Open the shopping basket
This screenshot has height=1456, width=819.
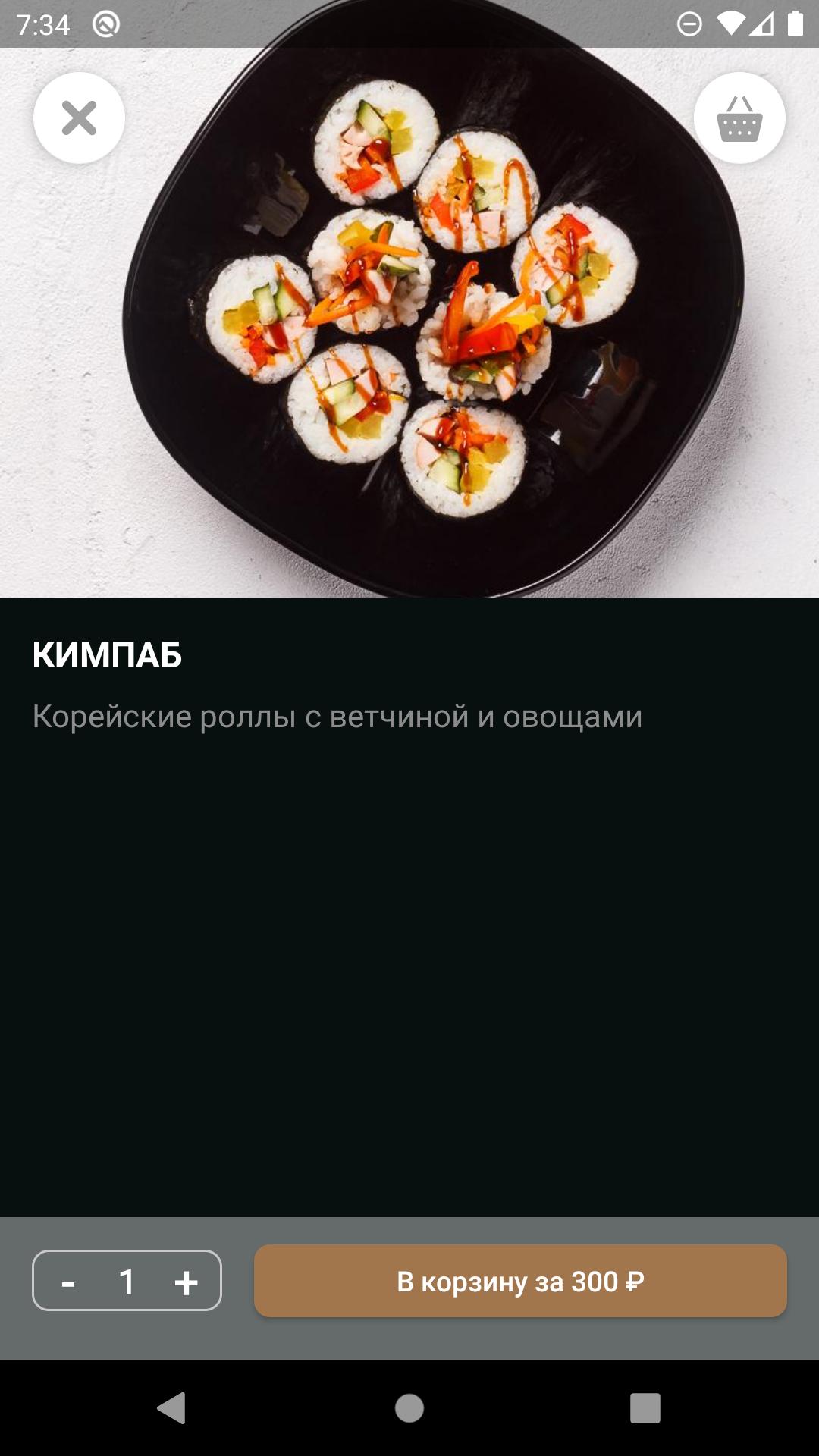pyautogui.click(x=739, y=118)
